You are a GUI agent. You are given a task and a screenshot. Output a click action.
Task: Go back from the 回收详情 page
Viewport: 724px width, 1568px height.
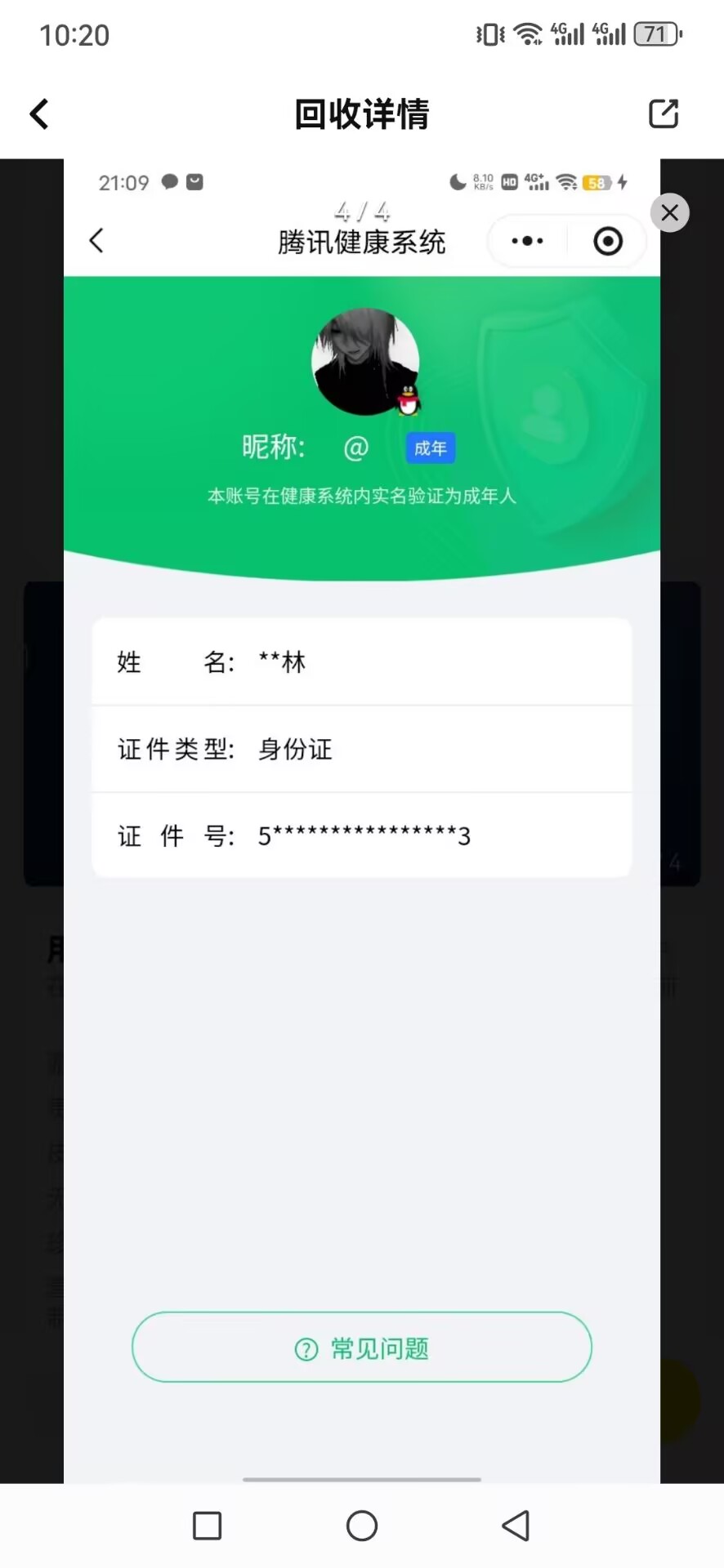(39, 114)
